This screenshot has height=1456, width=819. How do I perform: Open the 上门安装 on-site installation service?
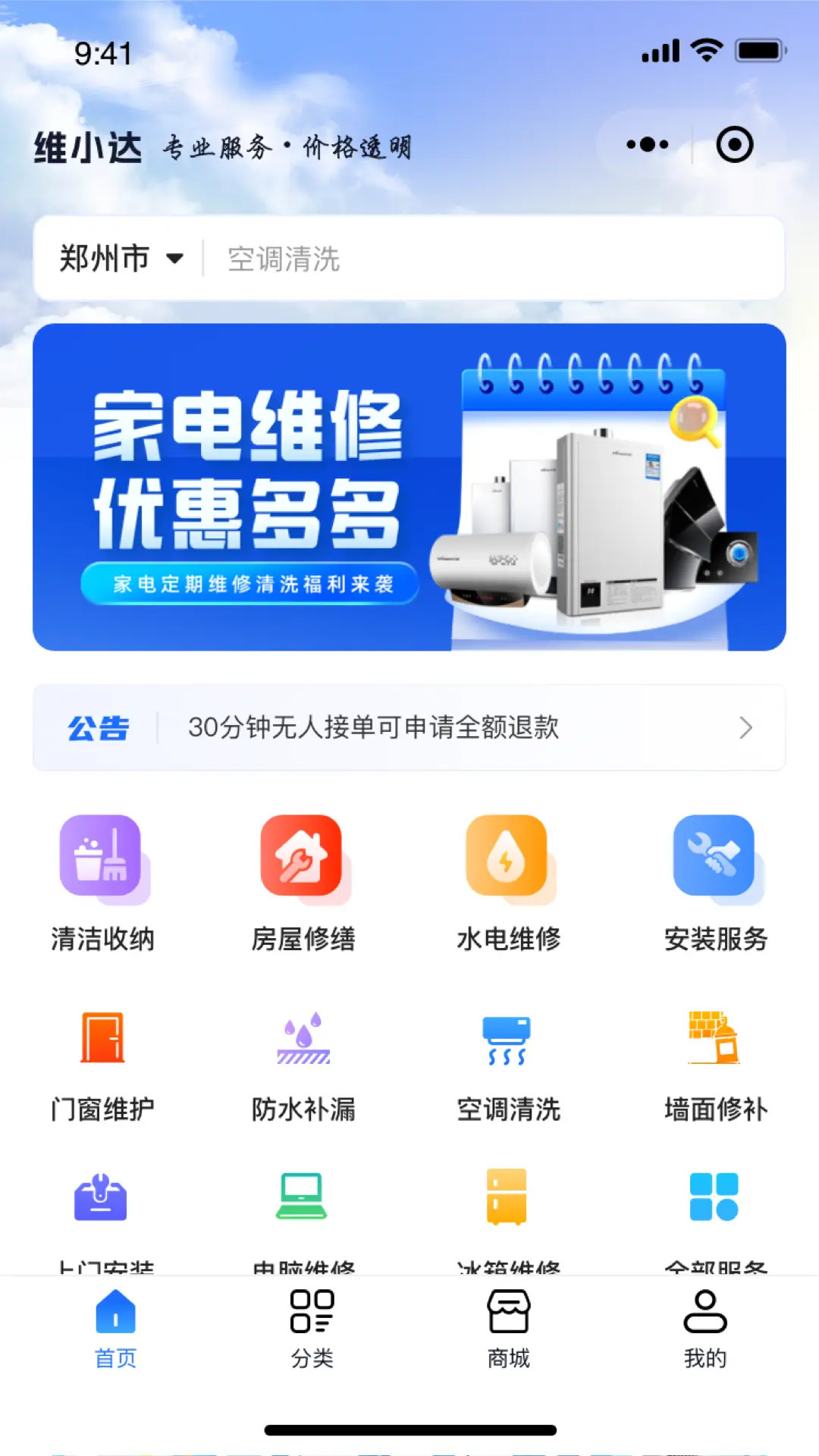(x=102, y=1213)
